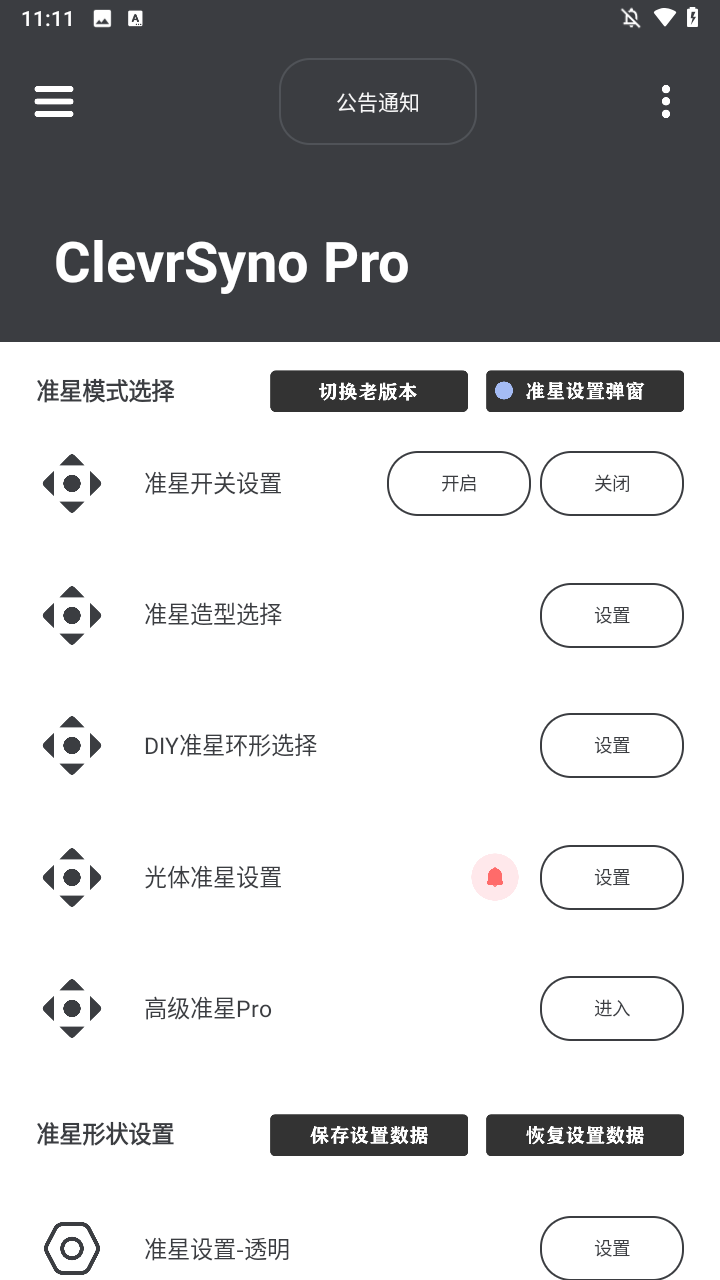Viewport: 720px width, 1280px height.
Task: Click the crosshair icon beside 准星开关设置
Action: (x=71, y=483)
